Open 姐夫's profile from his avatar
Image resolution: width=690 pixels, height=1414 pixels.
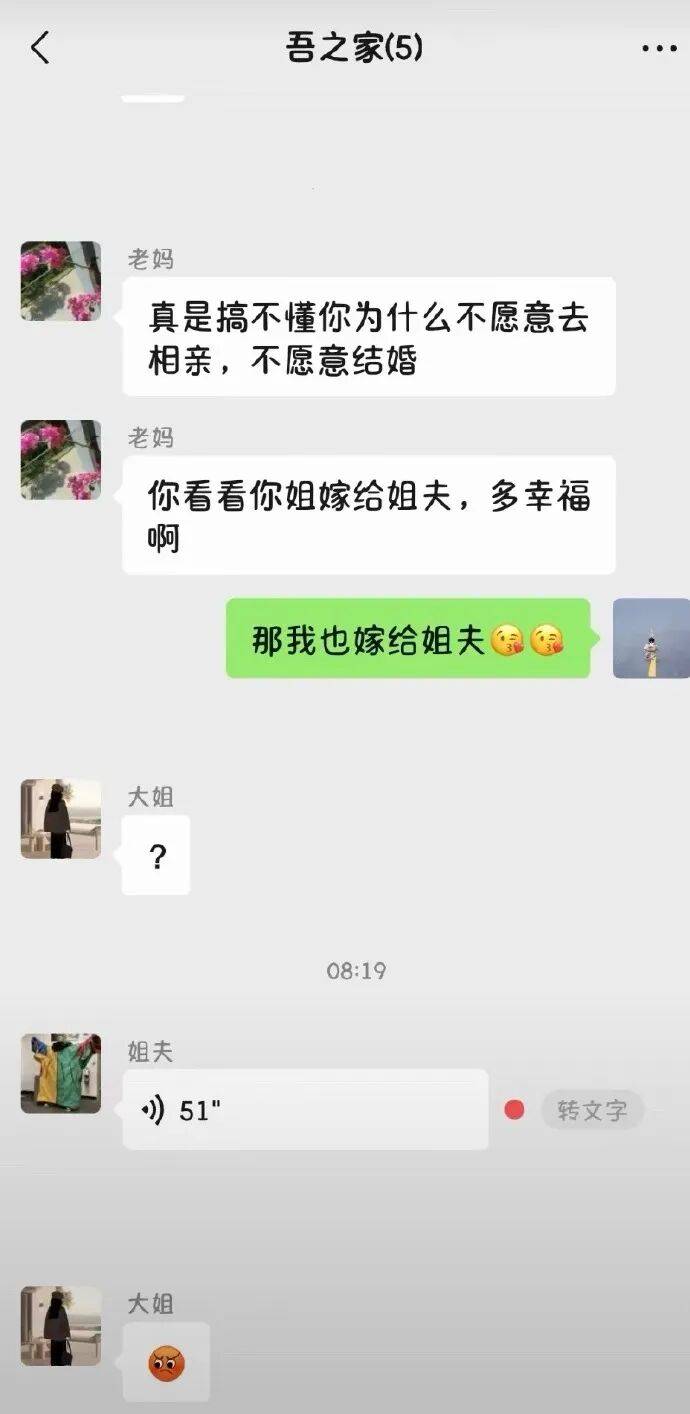point(61,1073)
